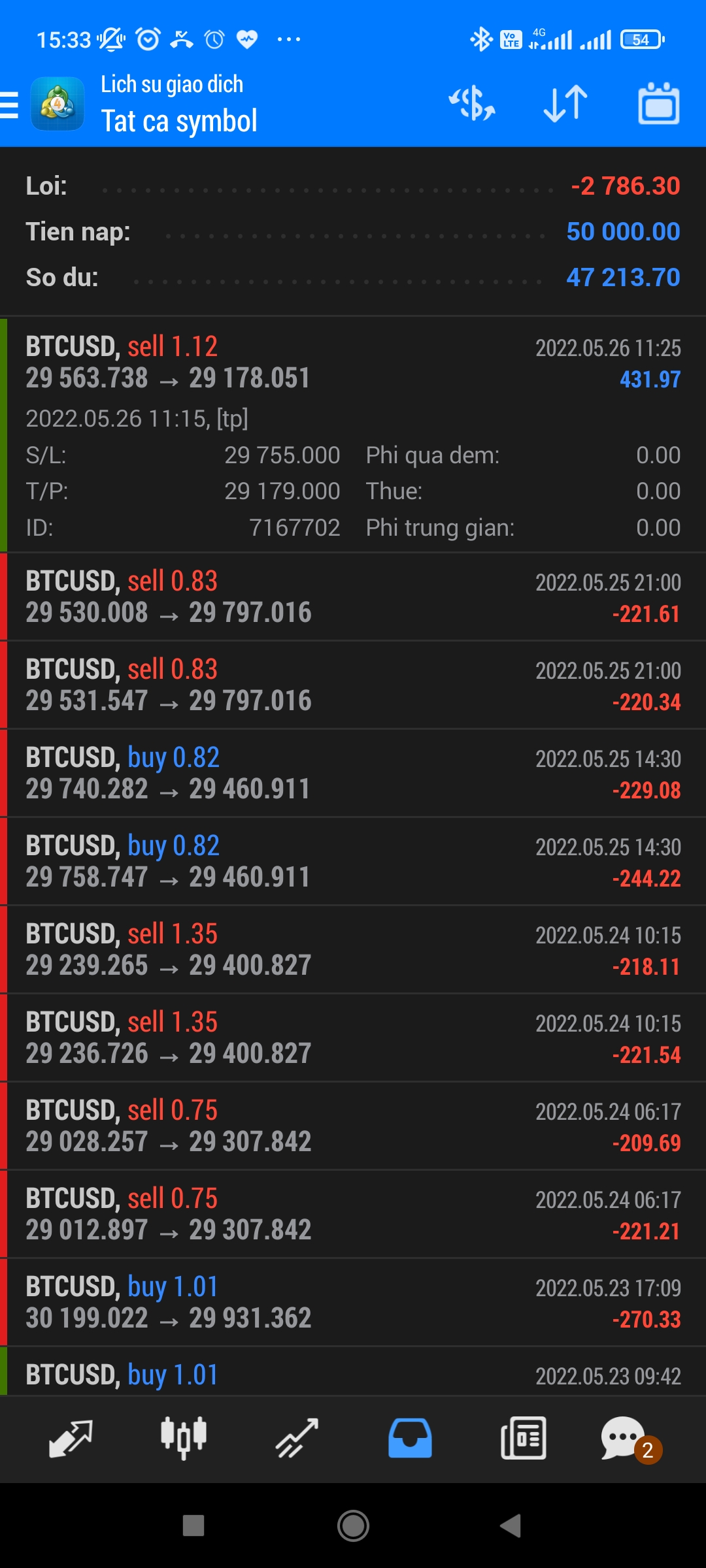Switch to the Chart tab
The image size is (706, 1568).
tap(184, 1439)
